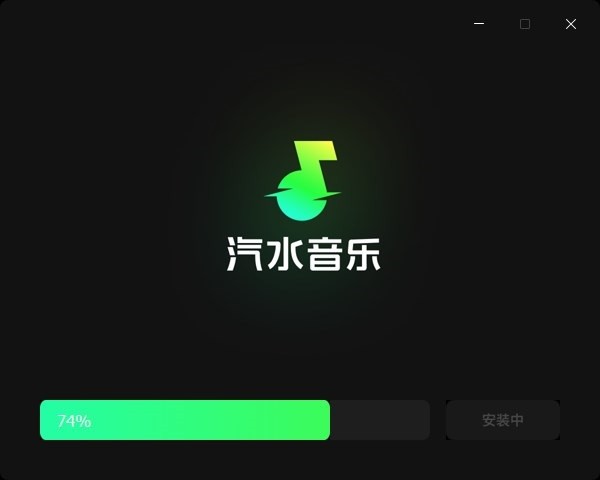Minimize the installer window
The width and height of the screenshot is (600, 480).
point(480,24)
